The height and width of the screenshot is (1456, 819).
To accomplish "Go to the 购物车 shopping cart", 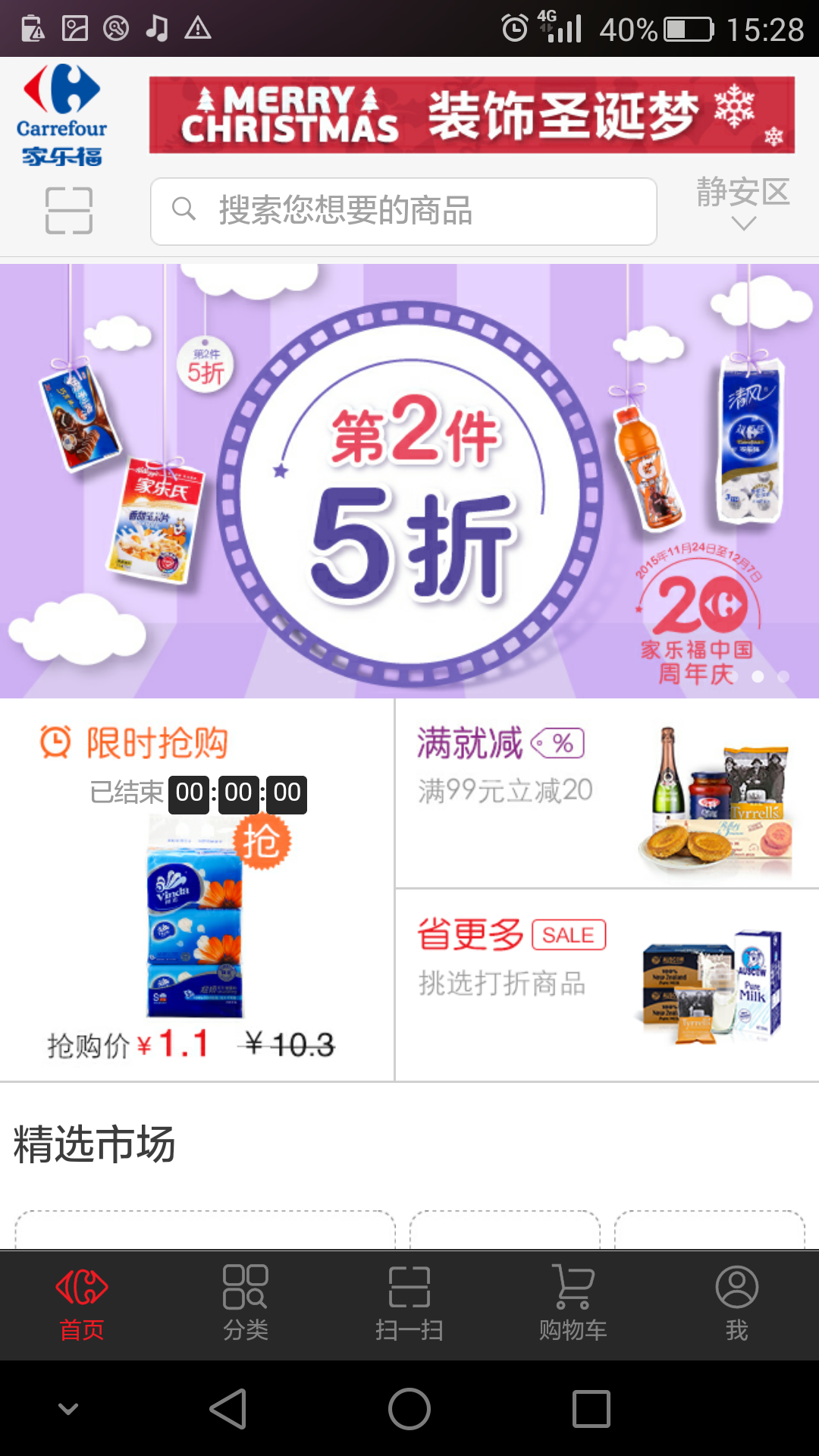I will pos(573,1304).
